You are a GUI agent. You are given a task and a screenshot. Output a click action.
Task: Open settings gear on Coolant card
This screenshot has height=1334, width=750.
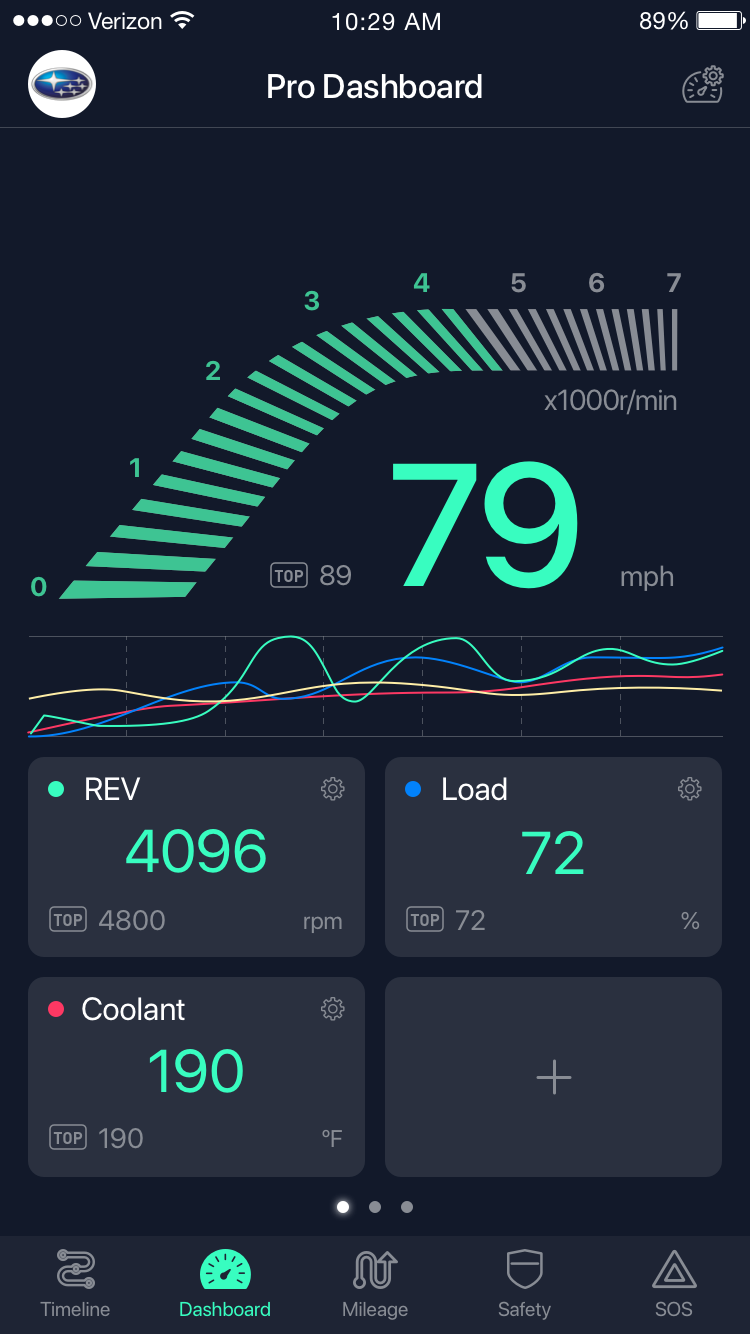pyautogui.click(x=333, y=1009)
